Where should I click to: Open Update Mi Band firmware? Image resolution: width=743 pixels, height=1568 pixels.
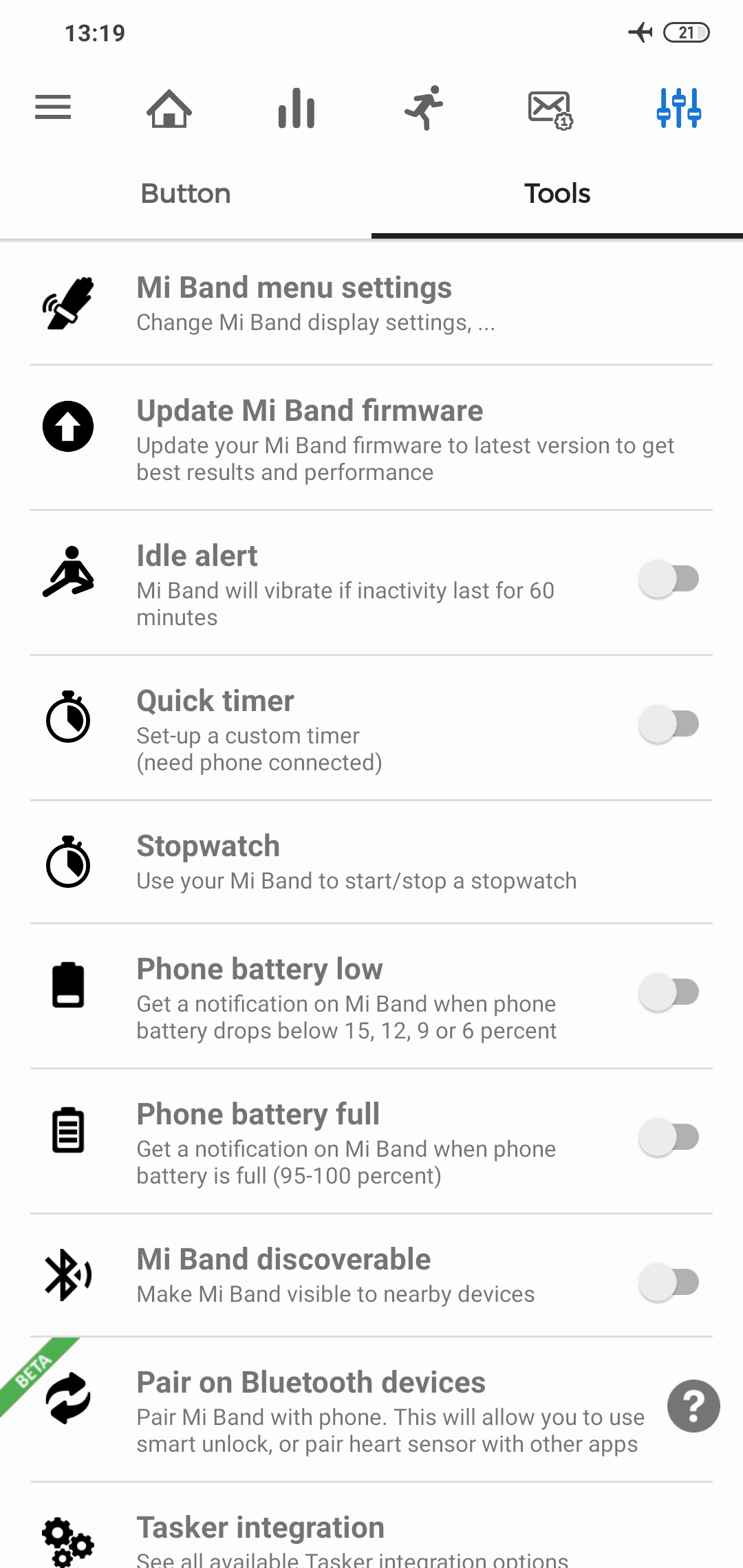(371, 438)
